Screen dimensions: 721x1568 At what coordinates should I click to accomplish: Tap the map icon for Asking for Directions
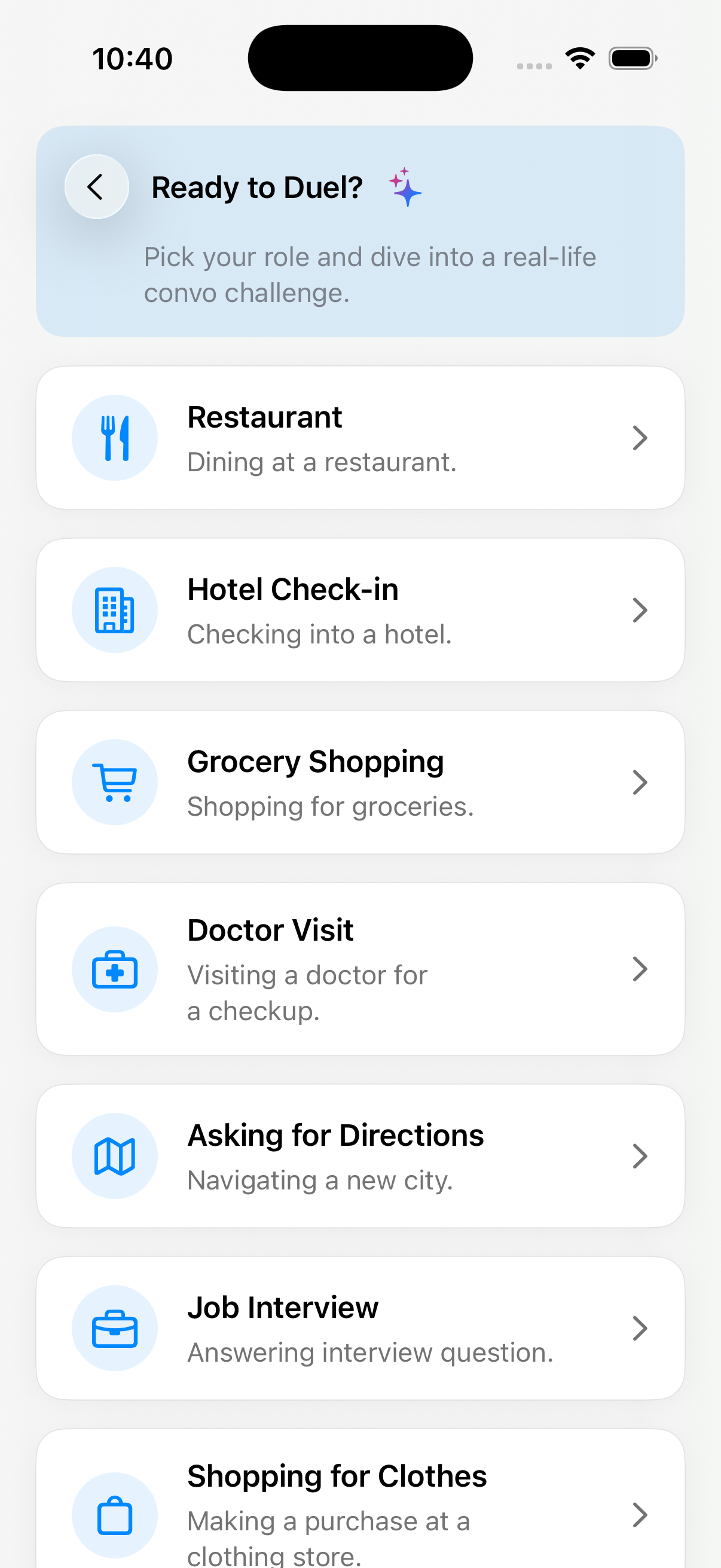coord(114,1155)
